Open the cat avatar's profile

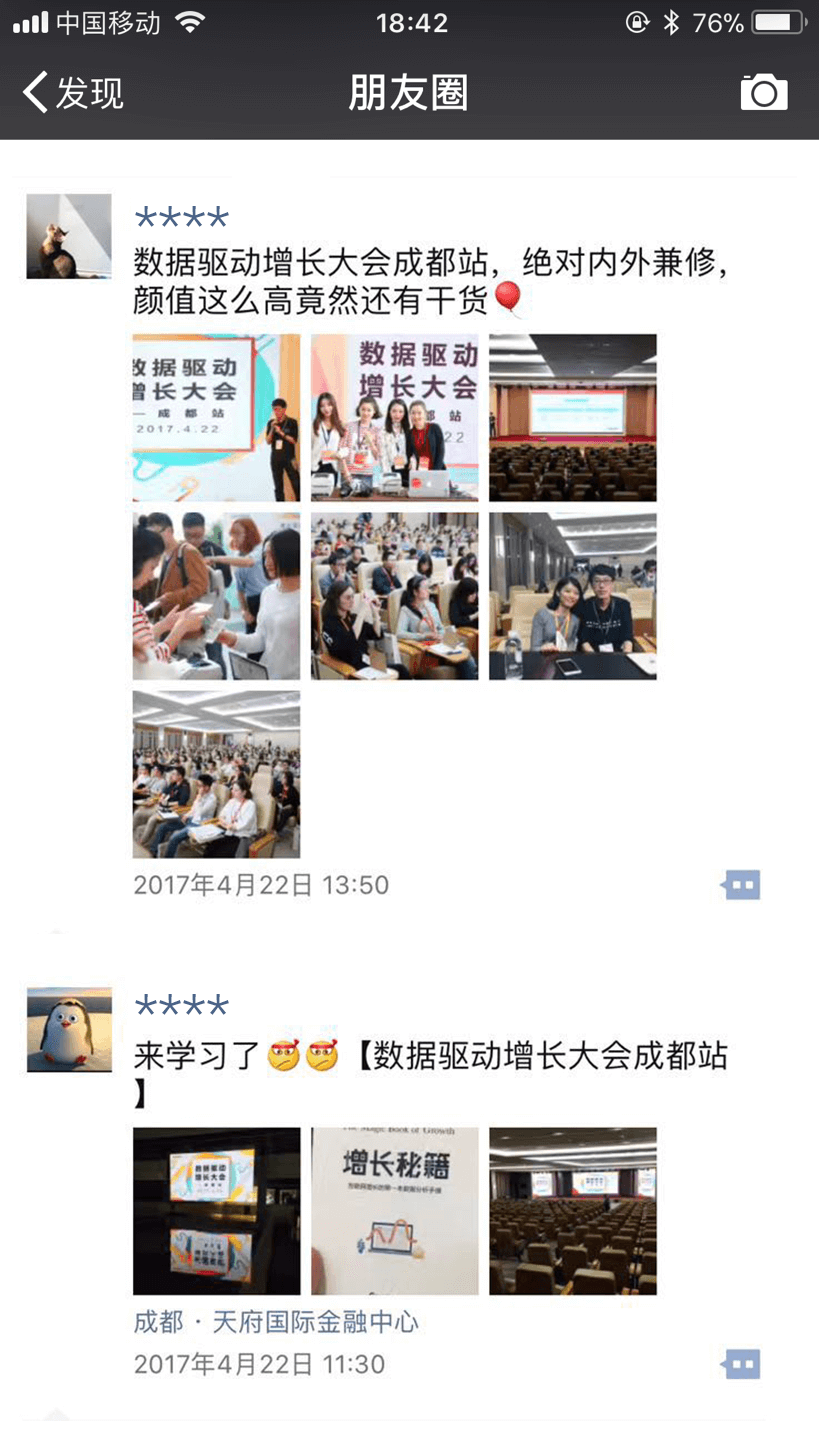pyautogui.click(x=69, y=236)
